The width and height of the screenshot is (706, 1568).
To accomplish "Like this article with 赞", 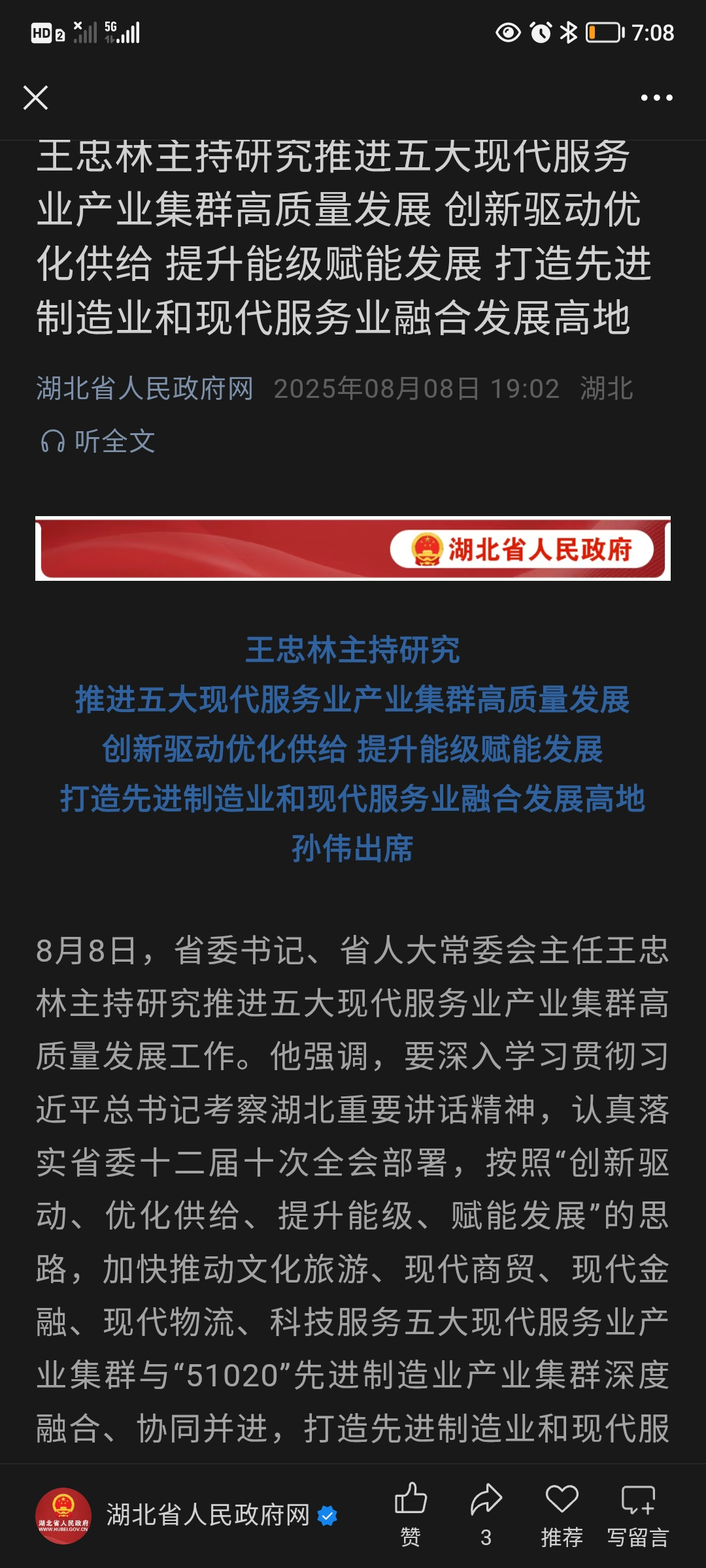I will [x=411, y=1514].
